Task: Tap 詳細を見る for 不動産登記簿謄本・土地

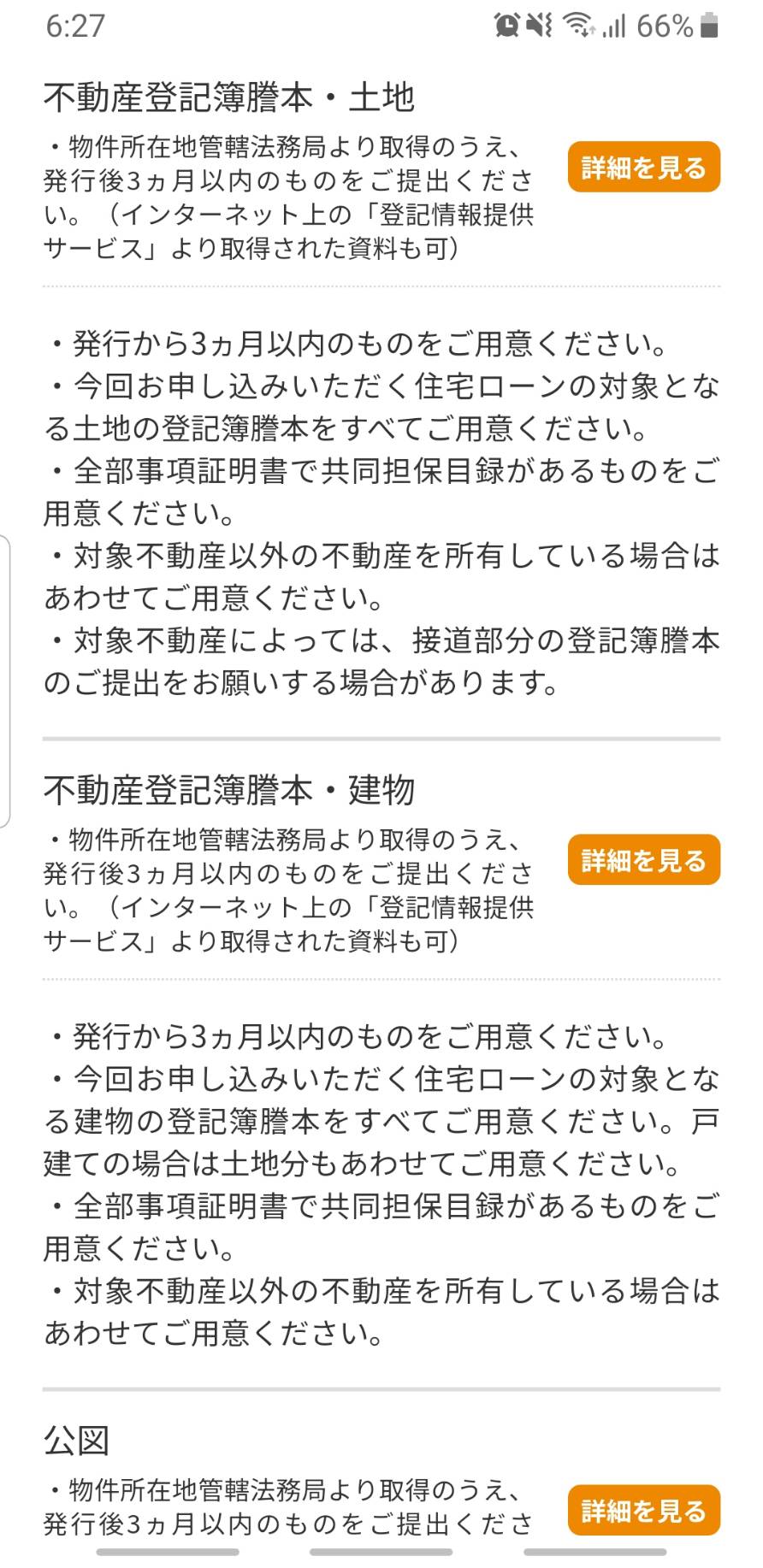Action: [643, 167]
